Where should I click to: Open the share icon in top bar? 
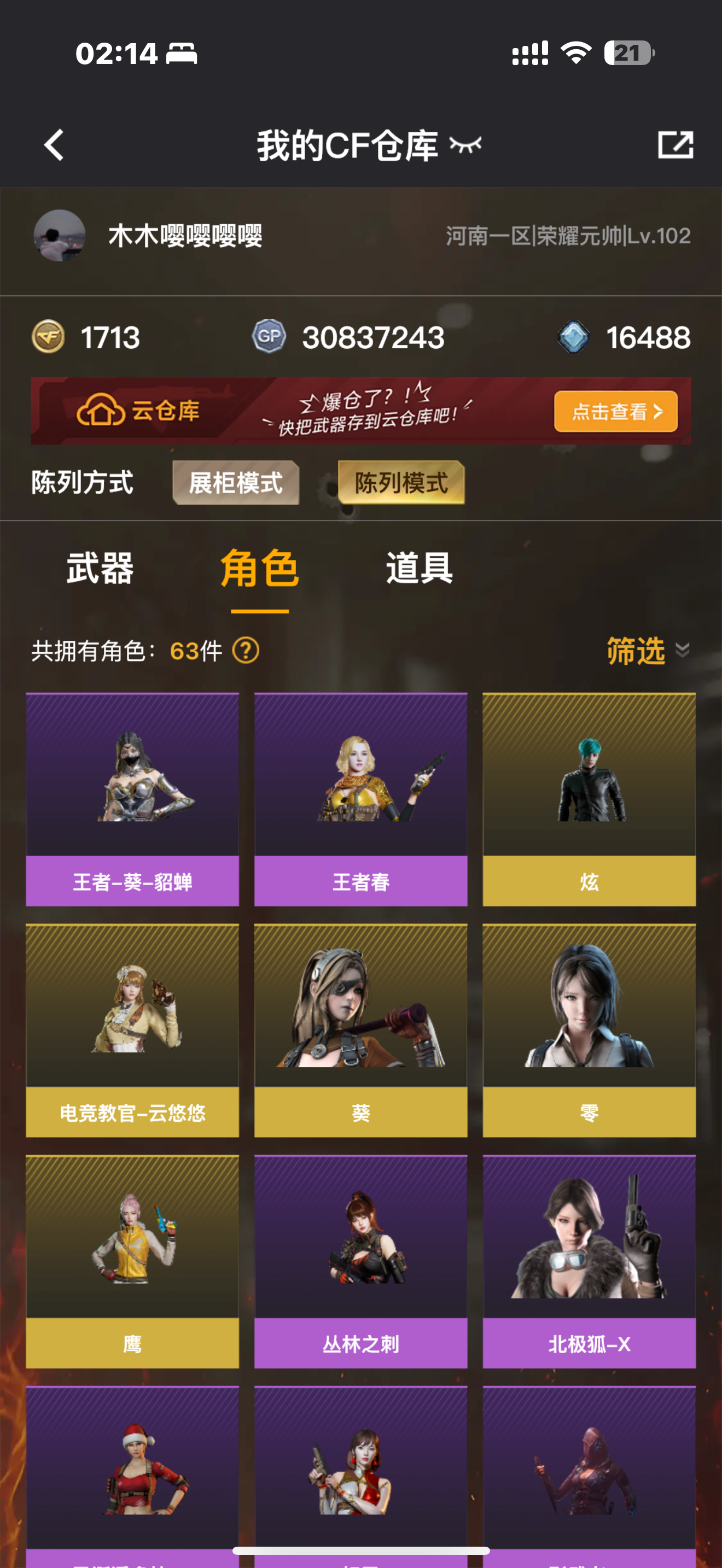click(675, 145)
